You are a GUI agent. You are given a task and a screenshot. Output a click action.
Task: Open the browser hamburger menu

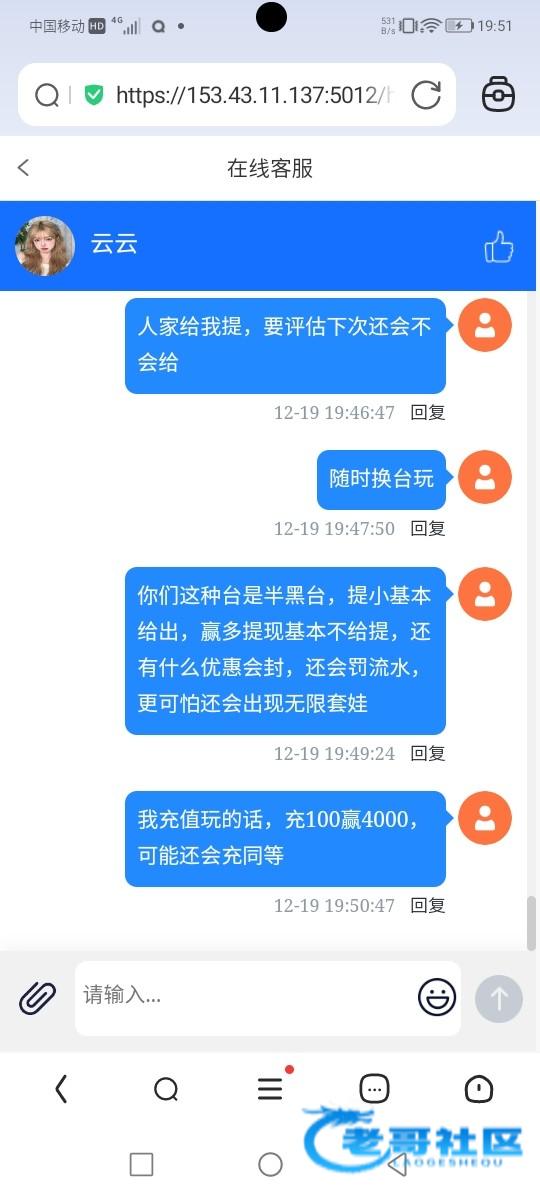pos(270,1088)
